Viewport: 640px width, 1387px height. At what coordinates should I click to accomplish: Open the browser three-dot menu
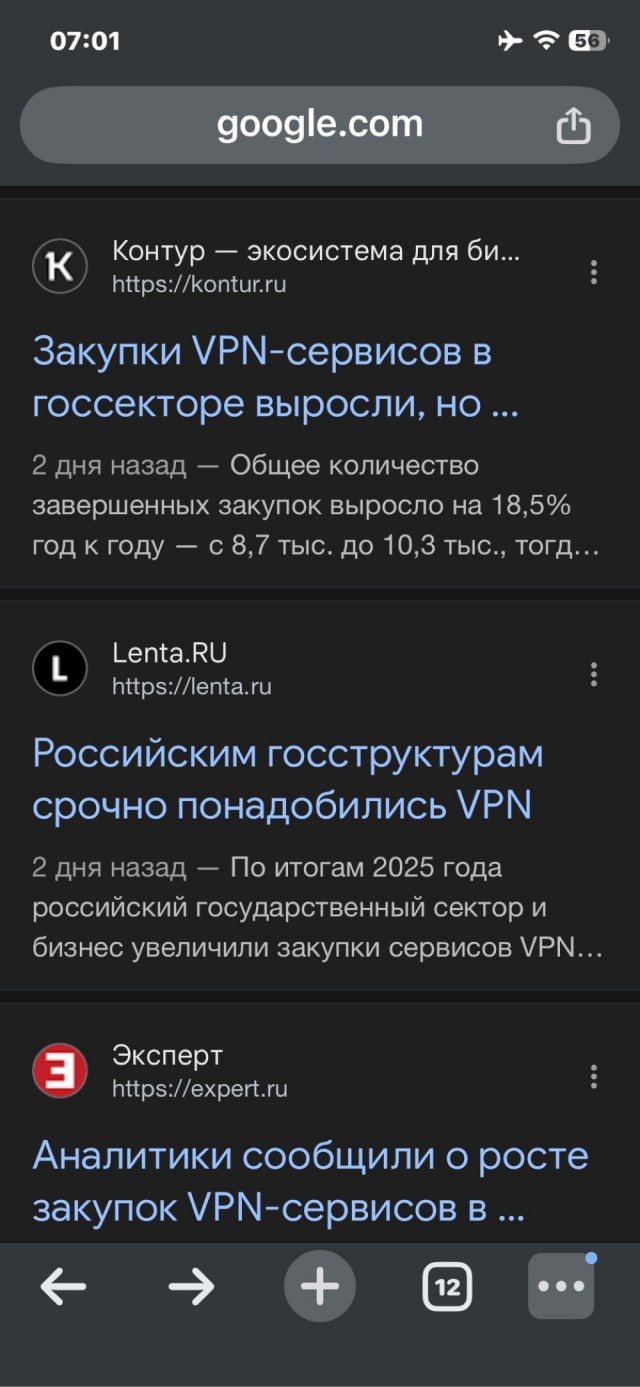(561, 1287)
